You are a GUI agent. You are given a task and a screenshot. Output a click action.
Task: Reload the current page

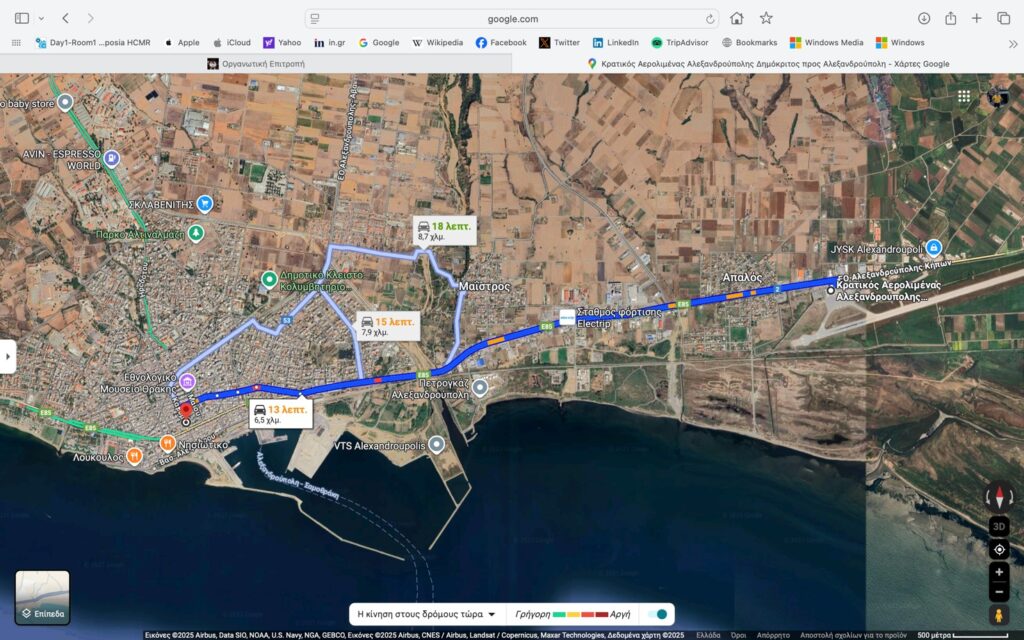pyautogui.click(x=710, y=18)
